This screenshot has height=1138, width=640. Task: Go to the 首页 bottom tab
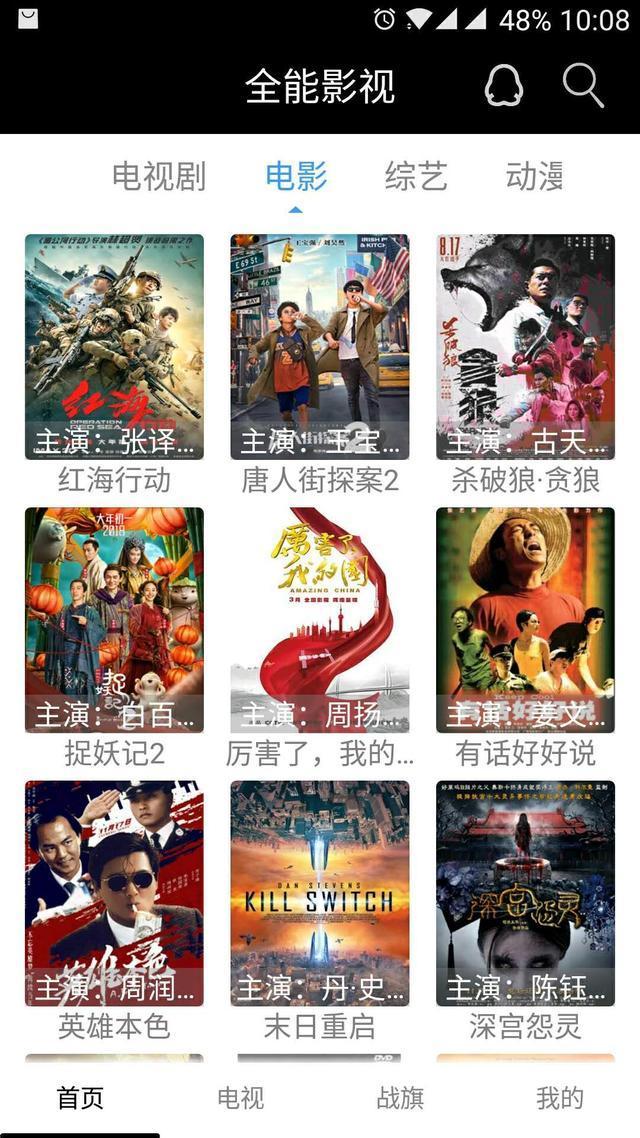point(81,1098)
